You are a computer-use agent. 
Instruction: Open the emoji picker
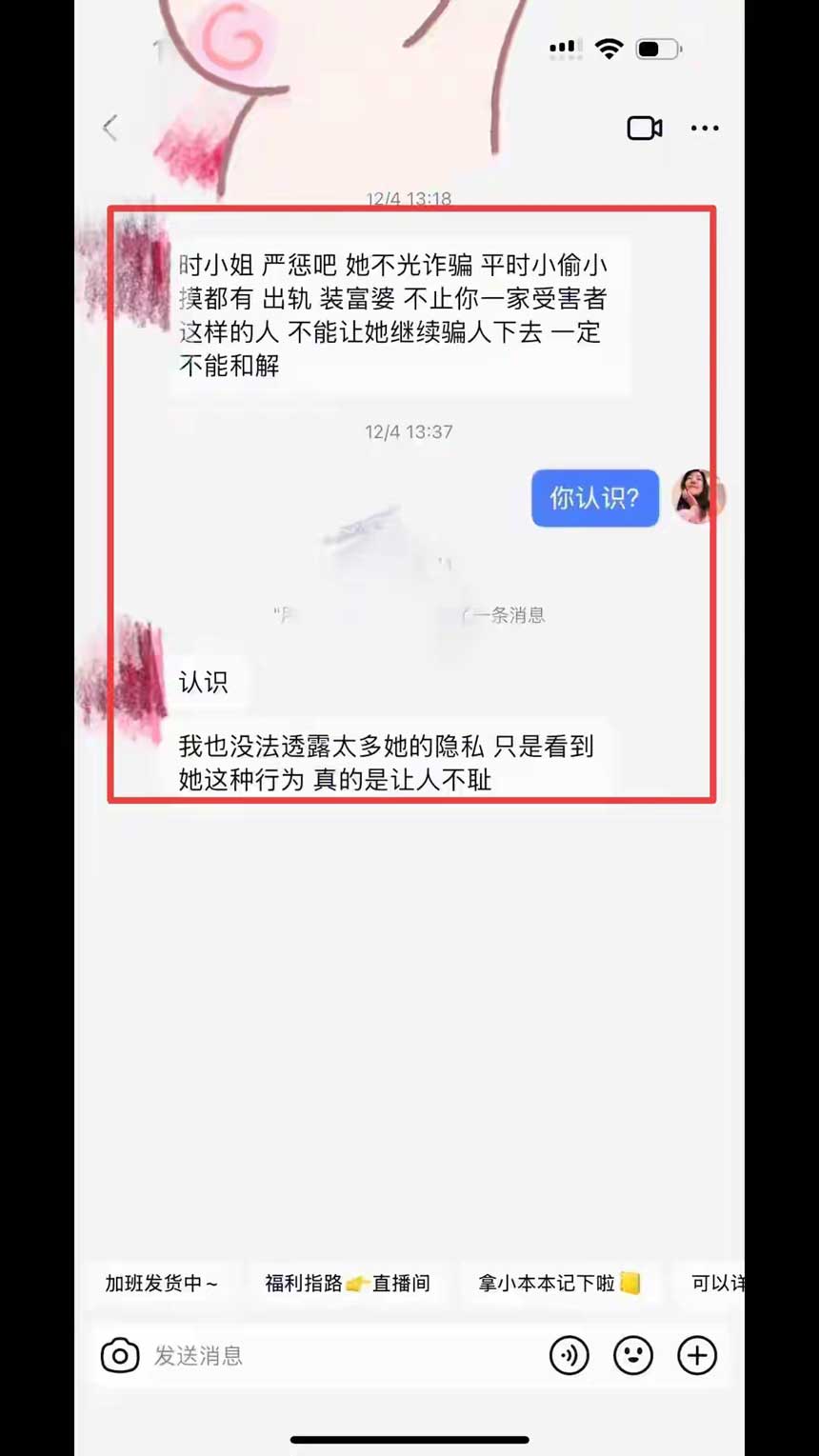(633, 1355)
